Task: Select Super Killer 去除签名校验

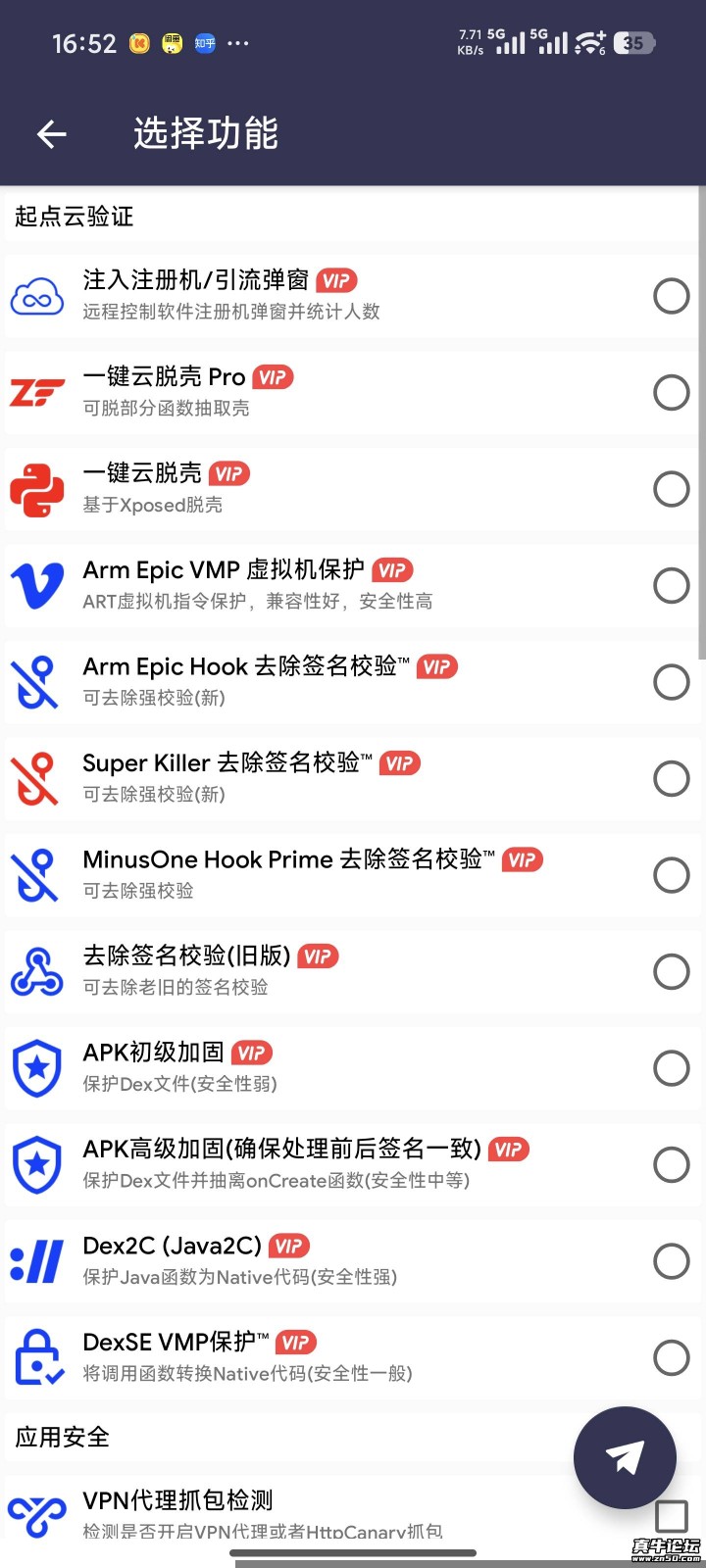Action: (x=671, y=778)
